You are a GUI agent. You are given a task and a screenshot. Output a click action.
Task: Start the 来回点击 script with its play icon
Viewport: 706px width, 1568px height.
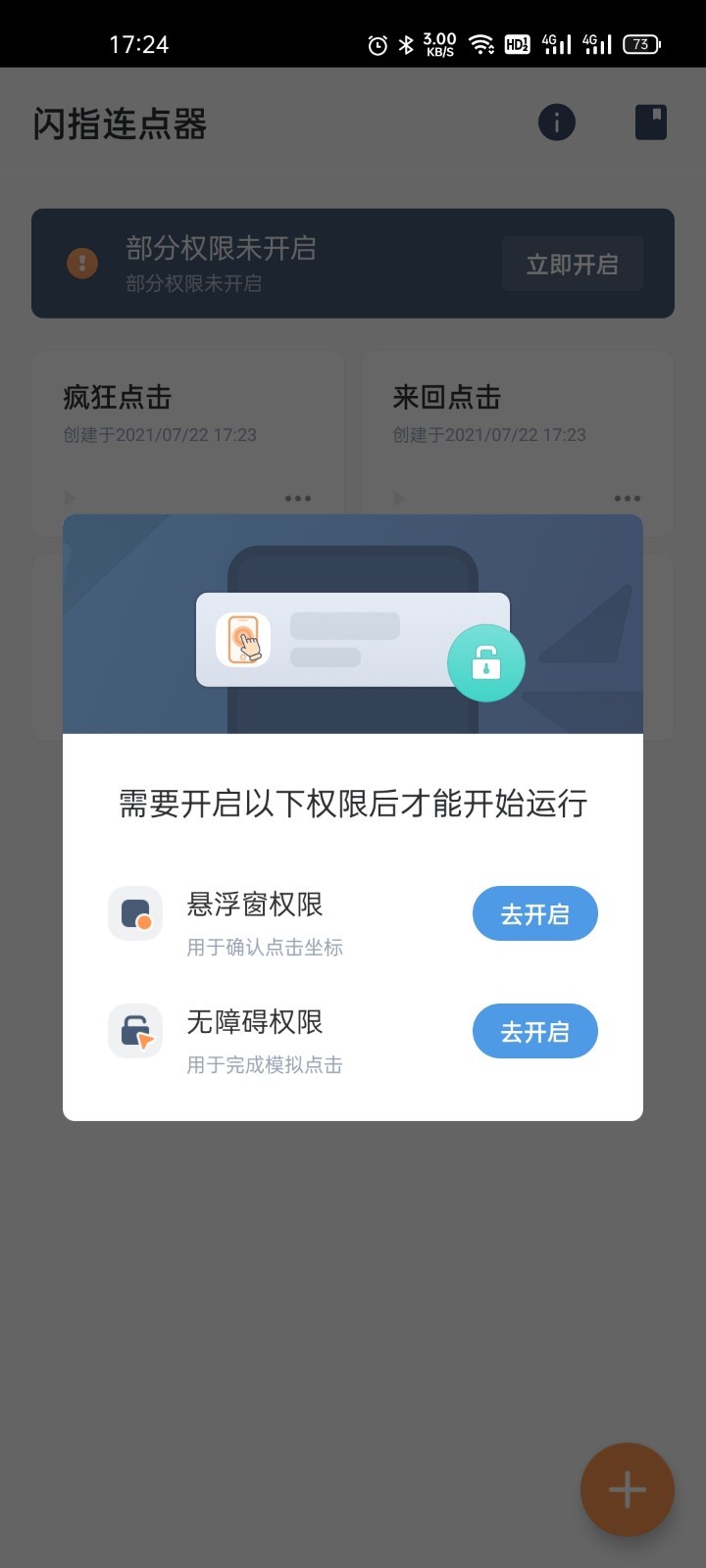click(x=399, y=498)
